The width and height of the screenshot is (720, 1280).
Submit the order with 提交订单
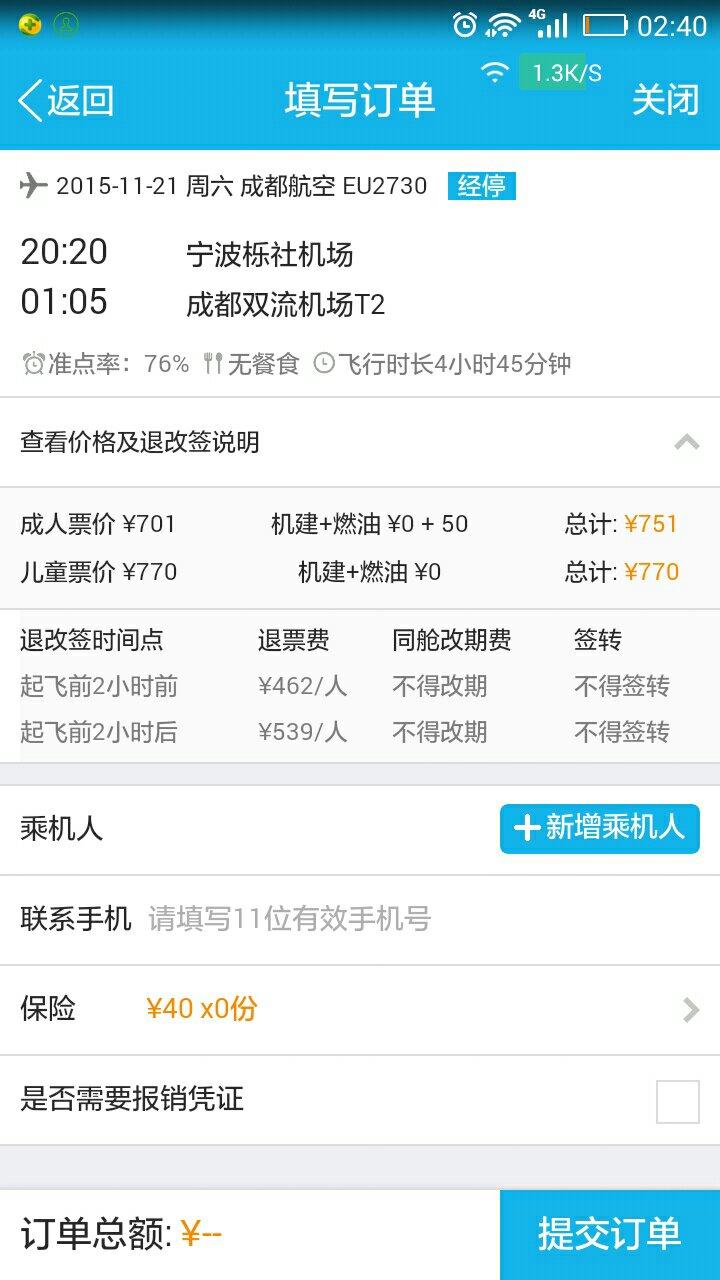tap(609, 1234)
